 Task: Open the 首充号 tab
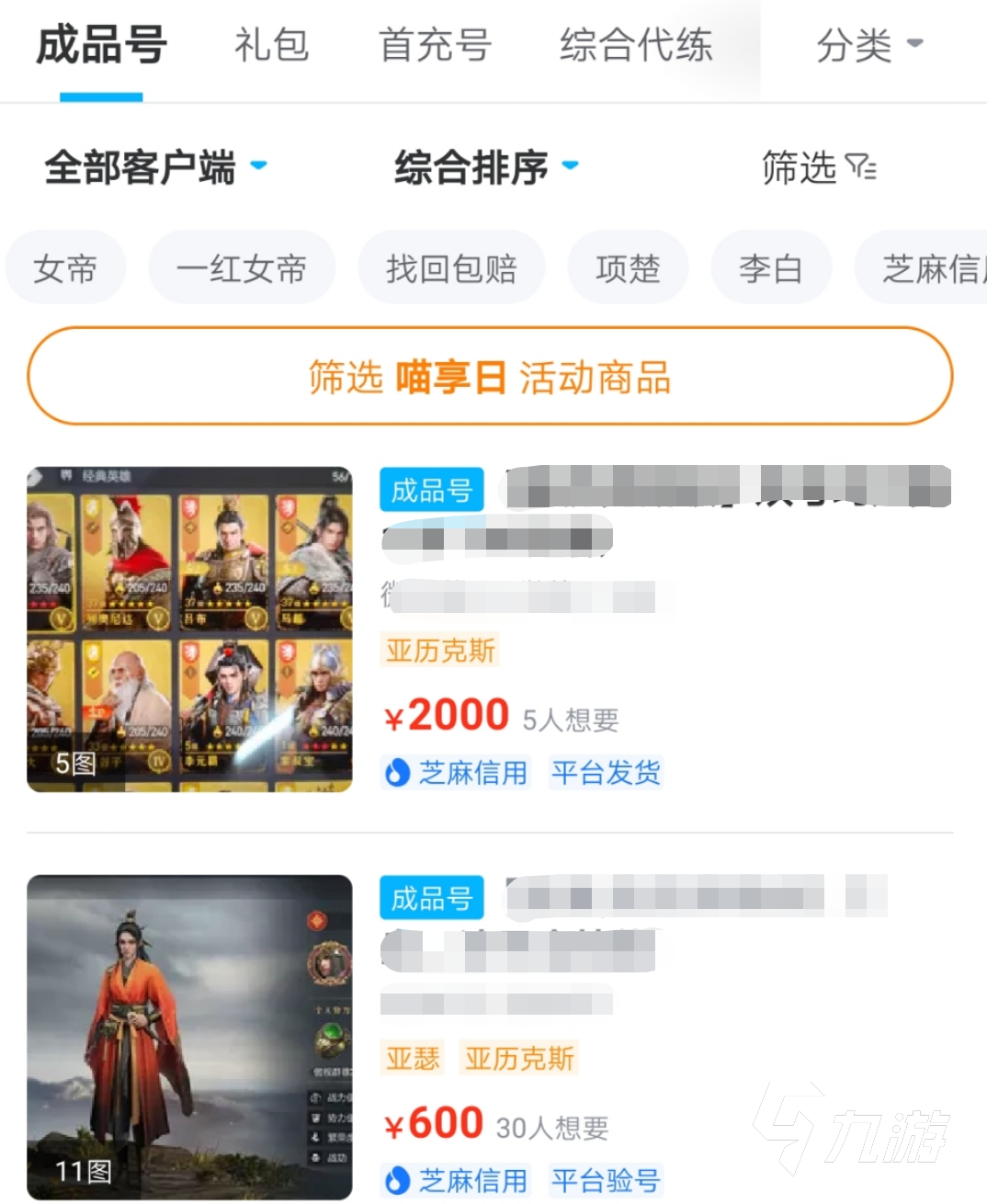pos(435,45)
